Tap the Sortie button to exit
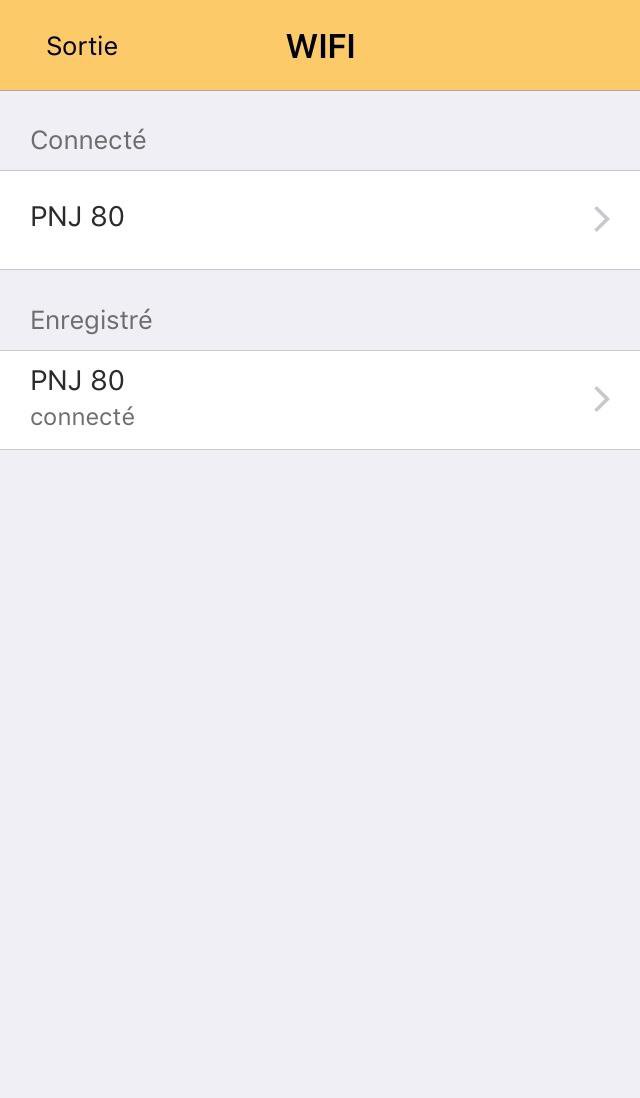 tap(82, 46)
